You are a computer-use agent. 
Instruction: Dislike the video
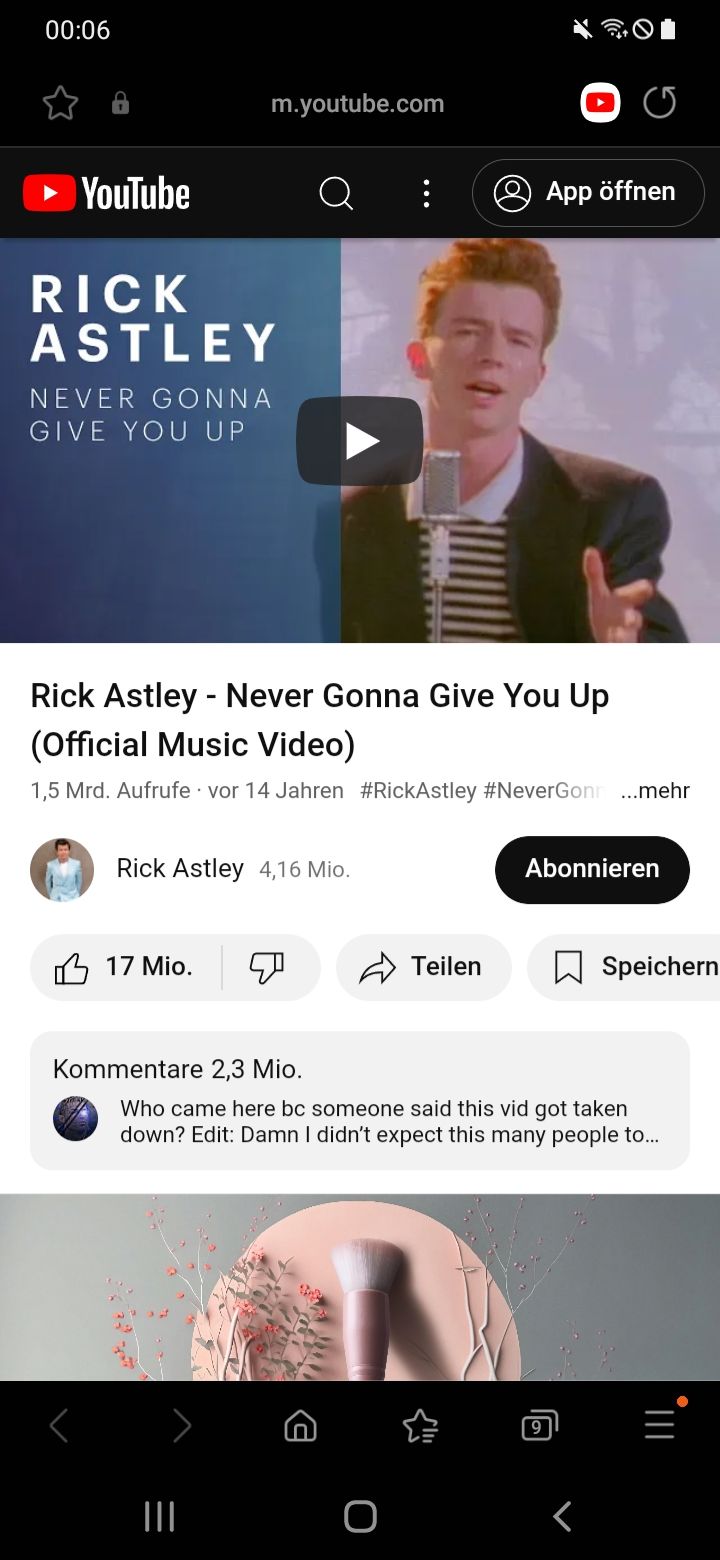click(267, 967)
